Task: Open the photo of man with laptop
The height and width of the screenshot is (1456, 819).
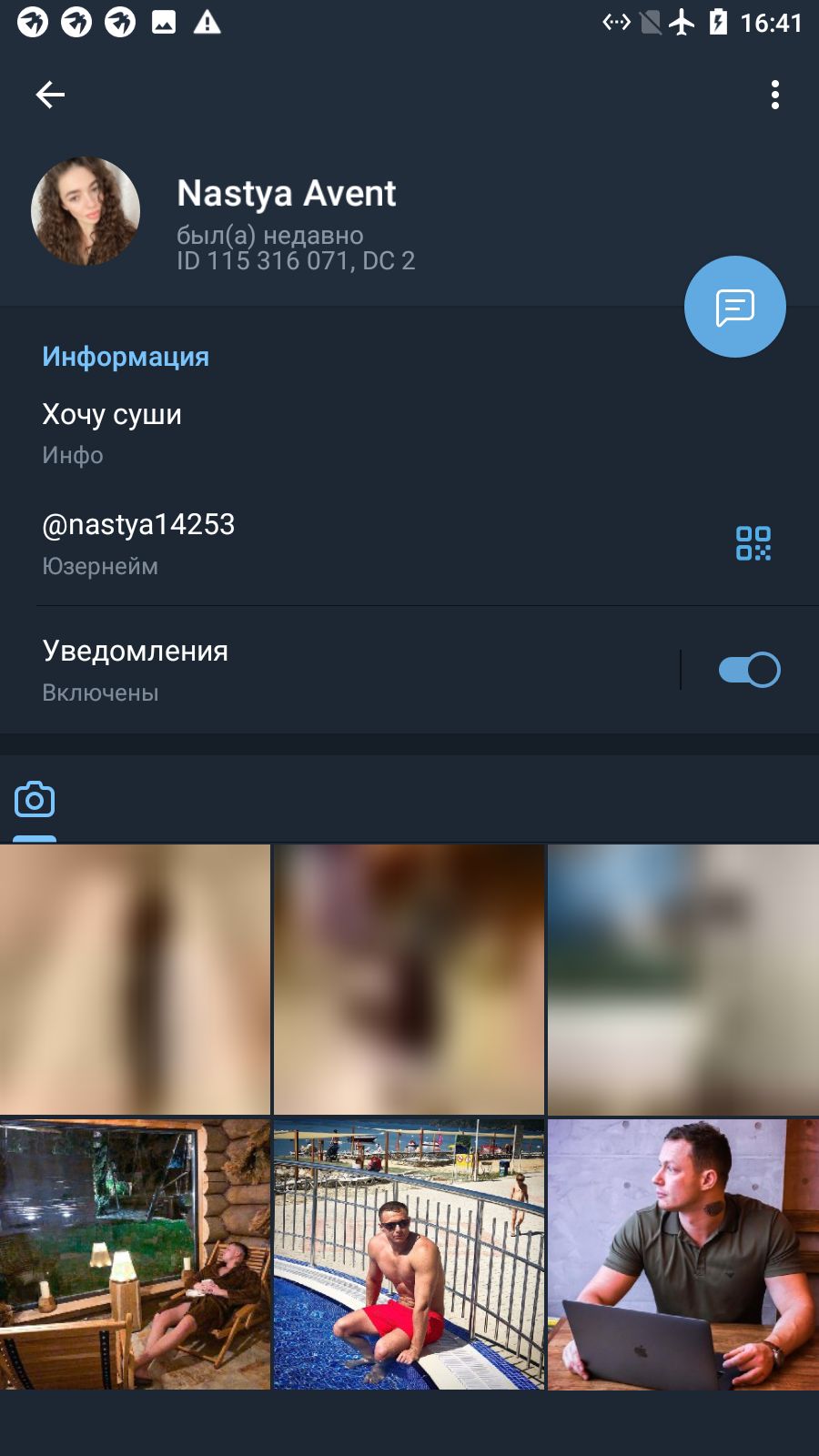Action: [x=683, y=1254]
